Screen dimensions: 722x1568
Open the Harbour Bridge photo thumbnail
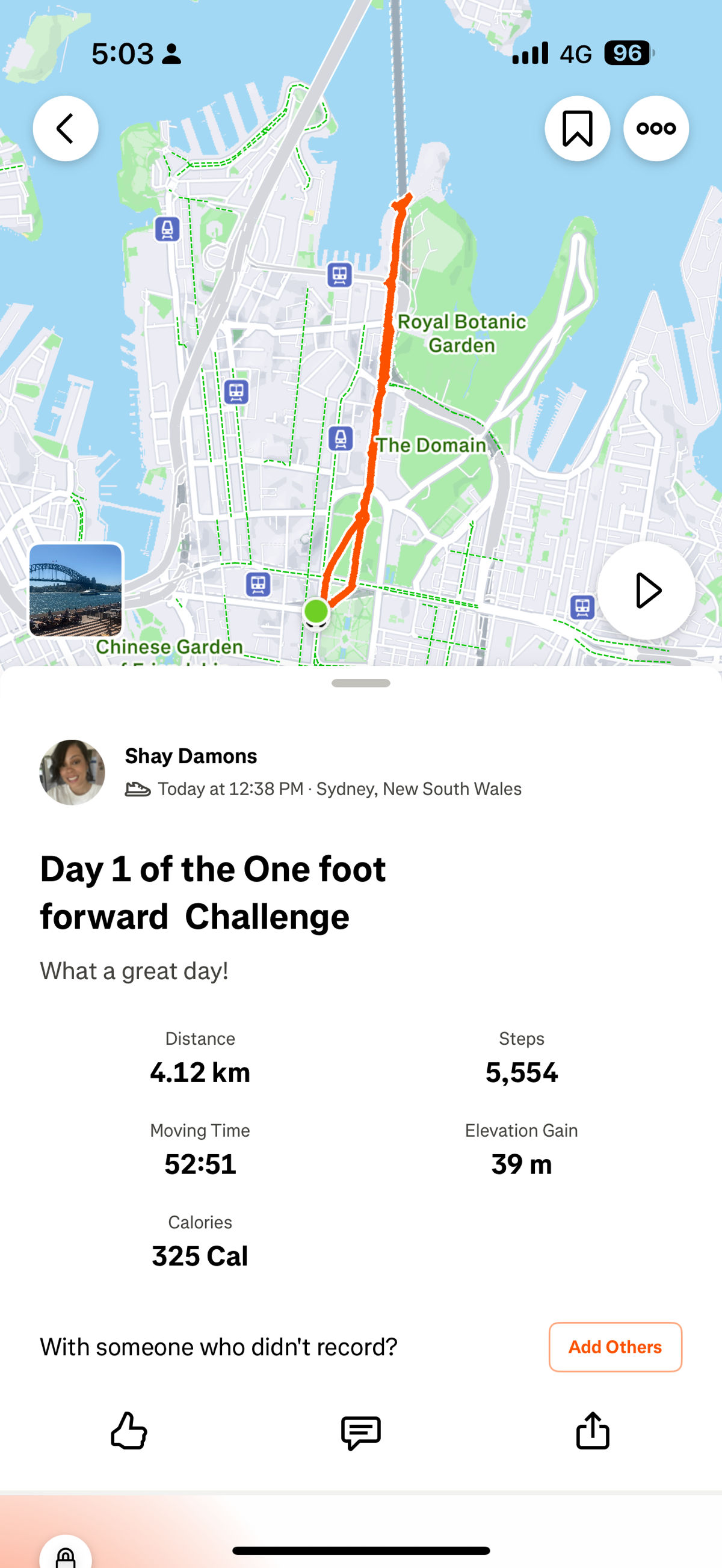tap(76, 591)
